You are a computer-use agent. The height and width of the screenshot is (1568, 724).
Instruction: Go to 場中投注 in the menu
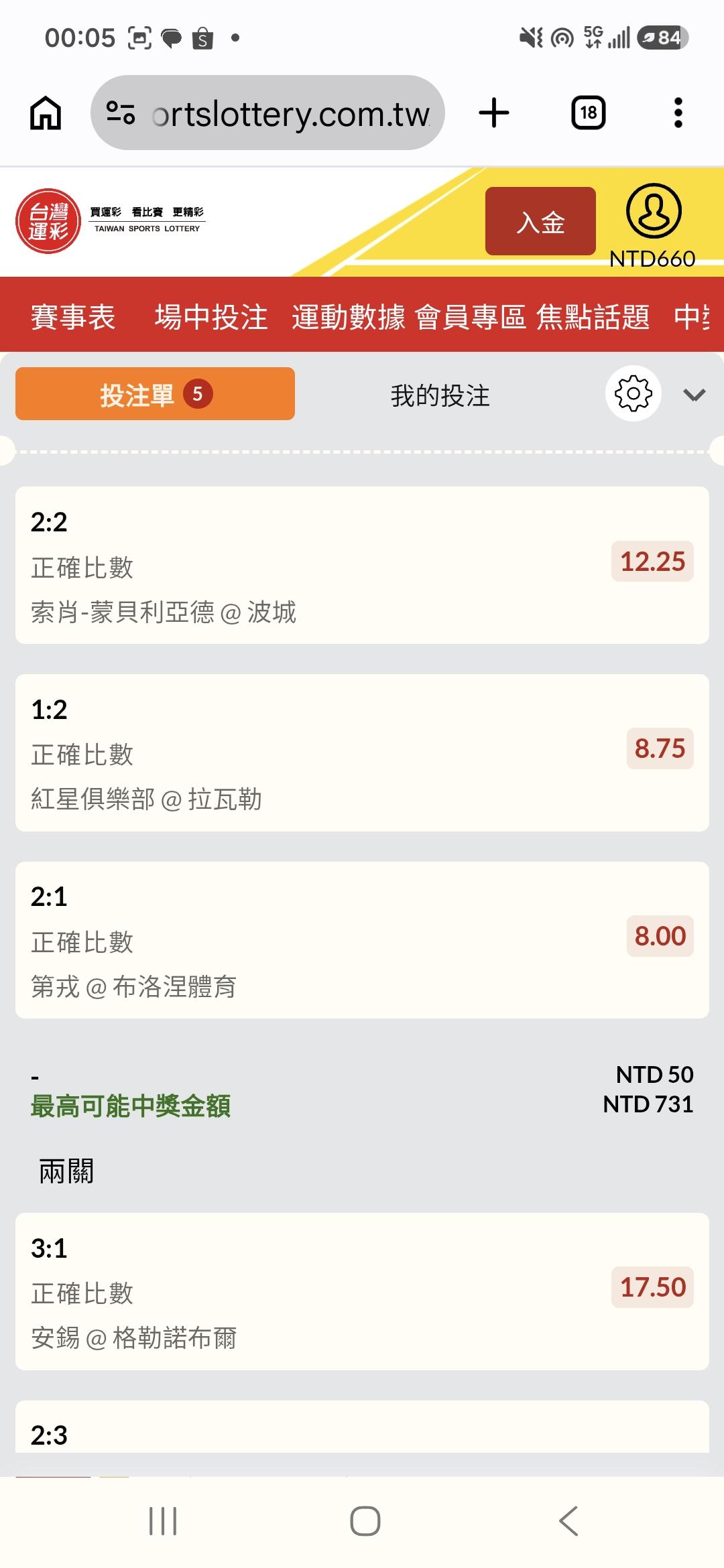(211, 316)
